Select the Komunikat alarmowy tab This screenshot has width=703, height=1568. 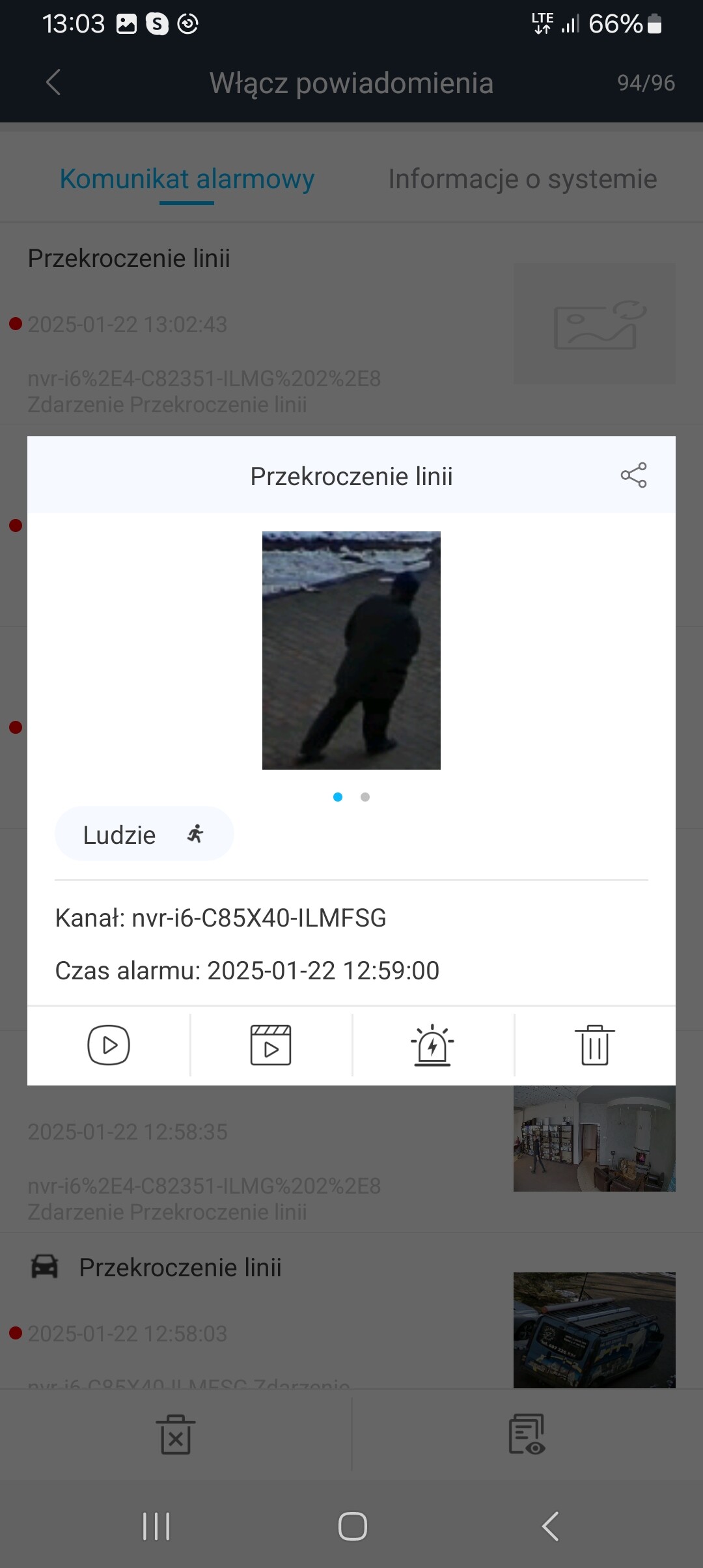coord(187,179)
